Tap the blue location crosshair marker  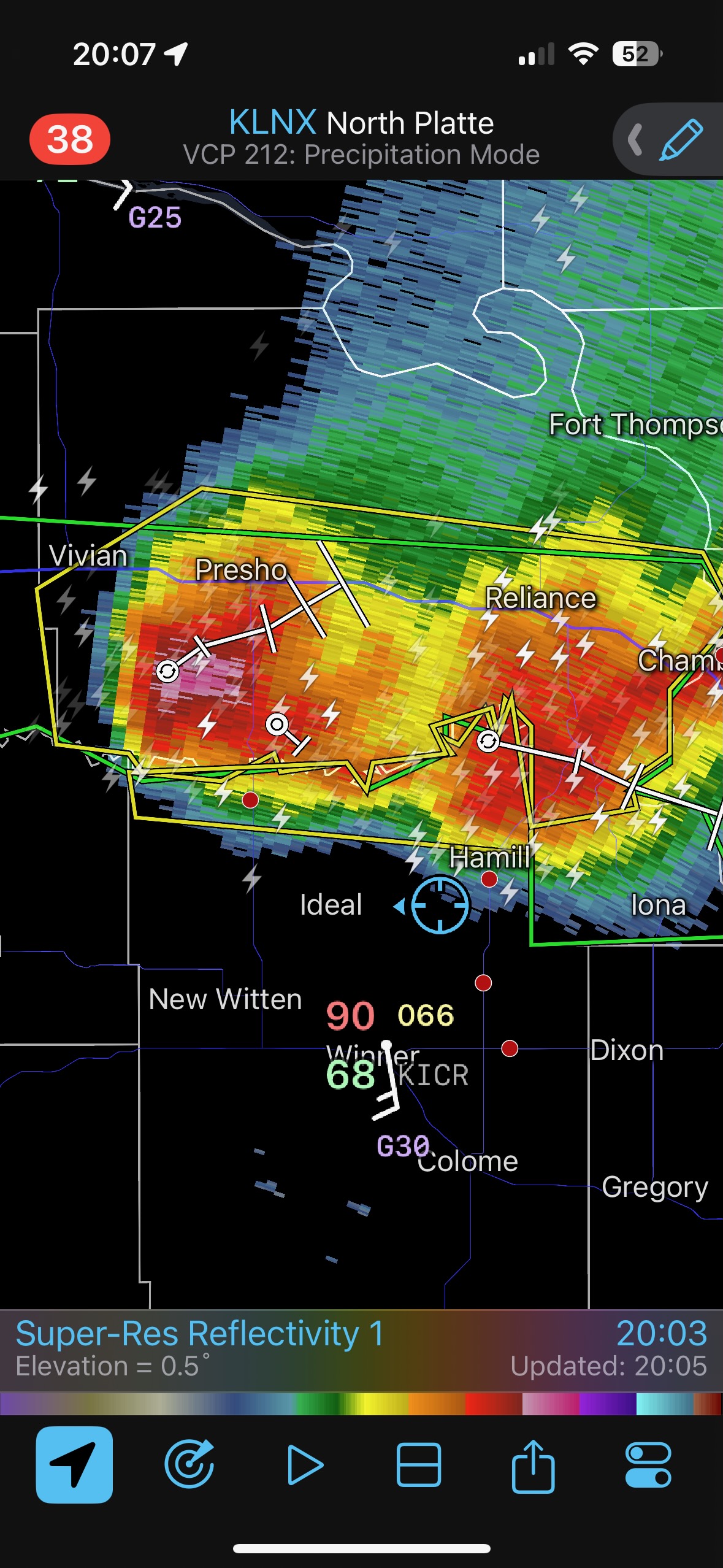pos(440,905)
